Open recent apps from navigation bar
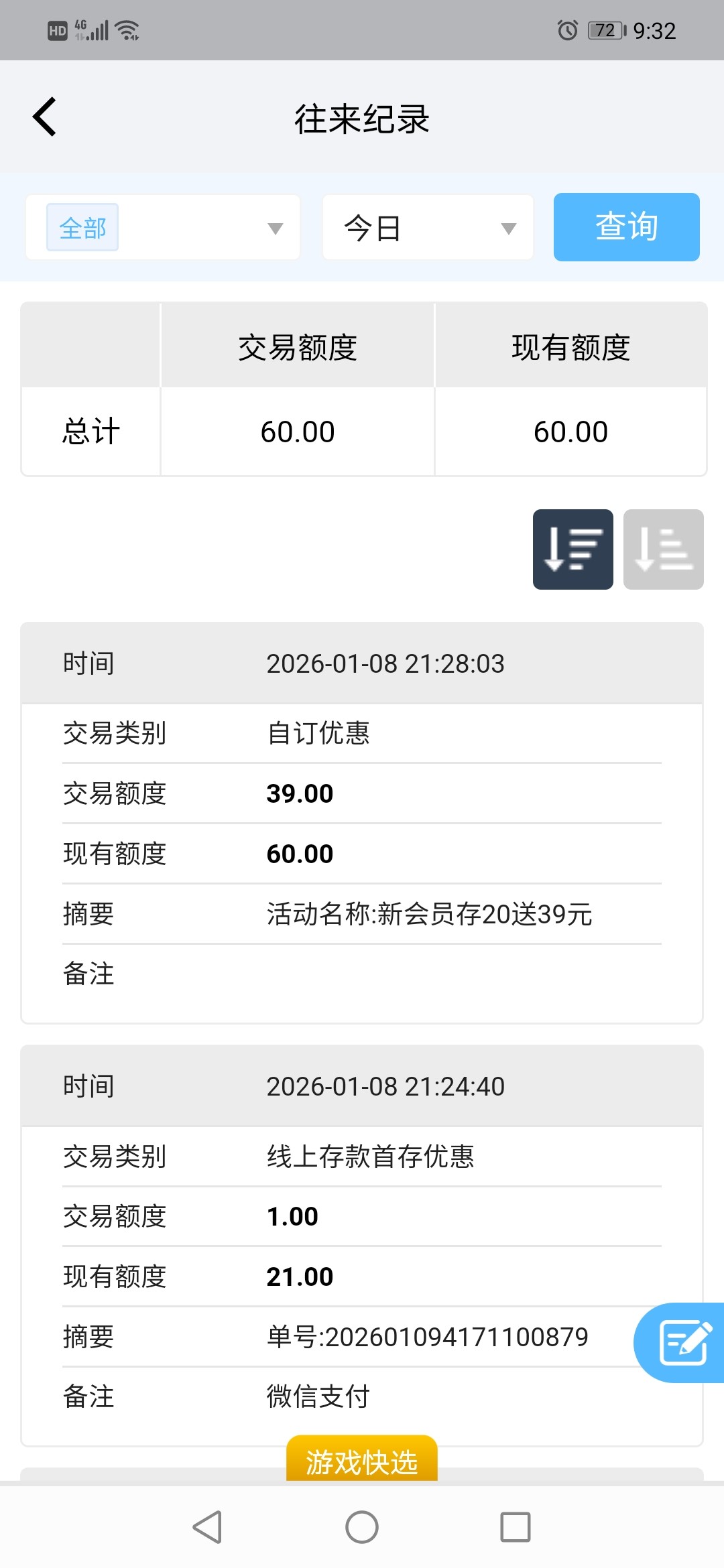The width and height of the screenshot is (724, 1568). coord(516,1527)
